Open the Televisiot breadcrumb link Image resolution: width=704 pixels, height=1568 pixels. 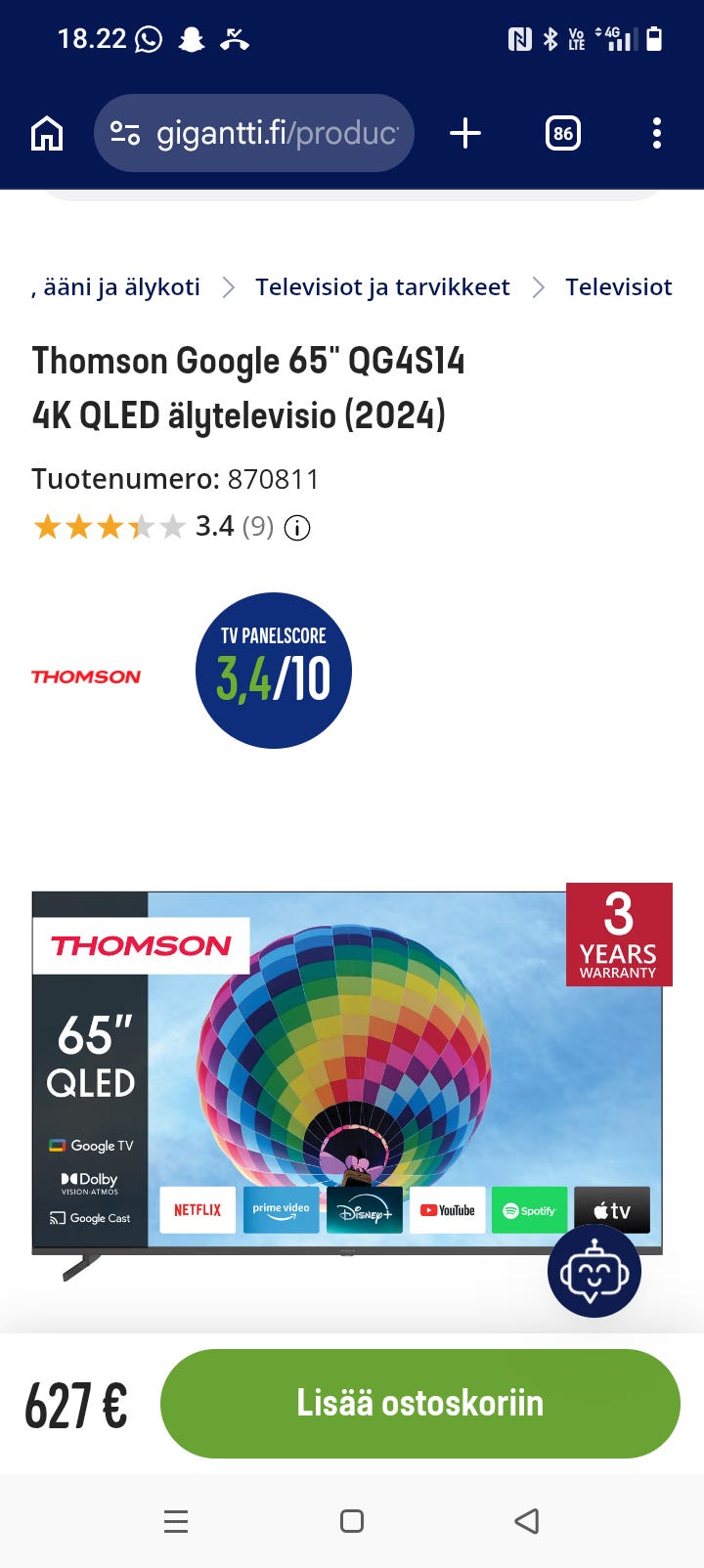point(619,286)
